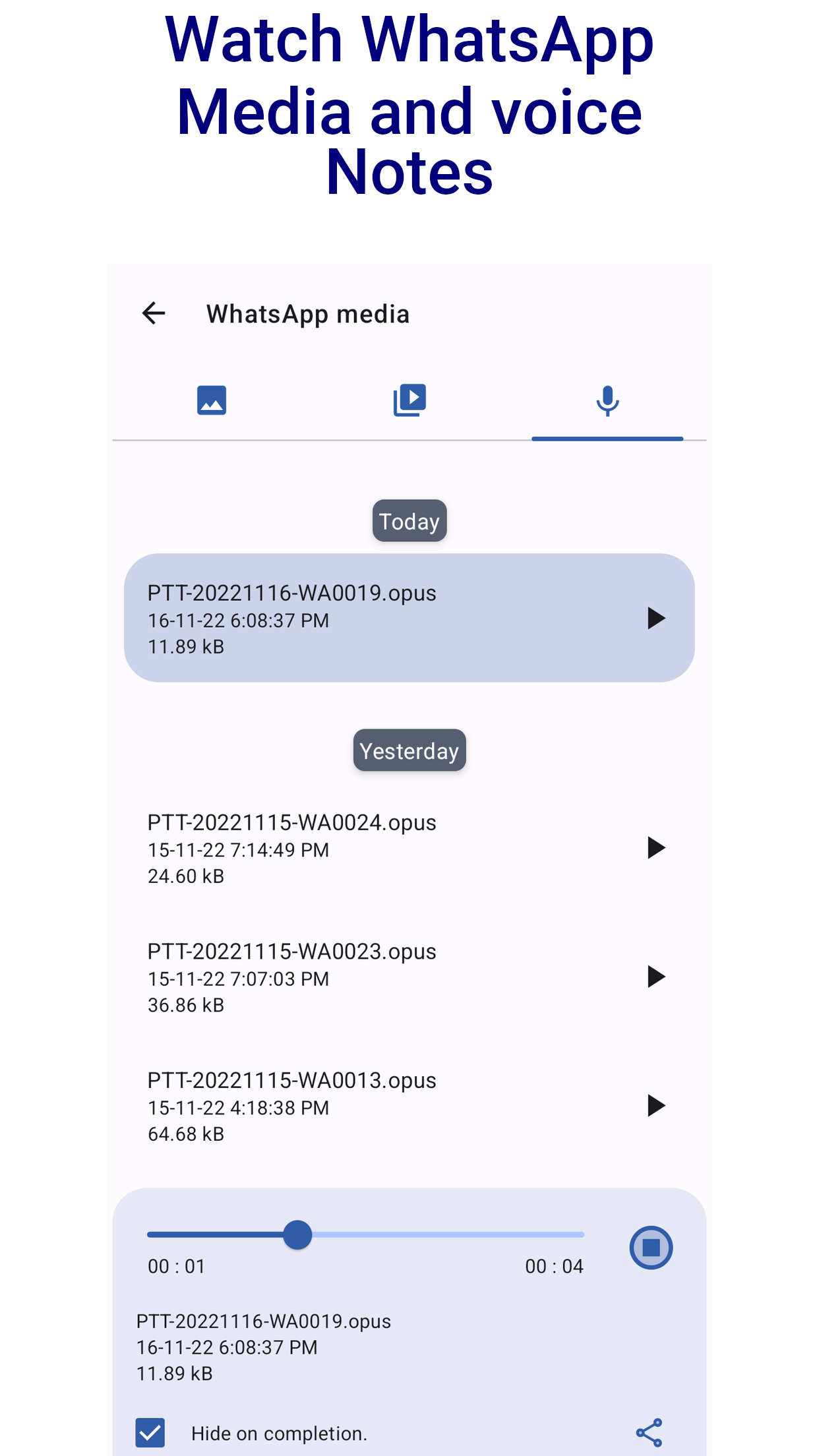Open the Today date divider chip
Screen dimensions: 819x1456
pyautogui.click(x=409, y=520)
